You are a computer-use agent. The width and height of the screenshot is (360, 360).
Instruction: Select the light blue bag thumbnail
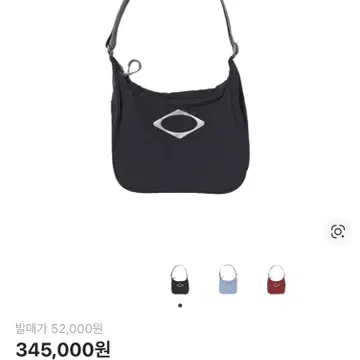[228, 279]
